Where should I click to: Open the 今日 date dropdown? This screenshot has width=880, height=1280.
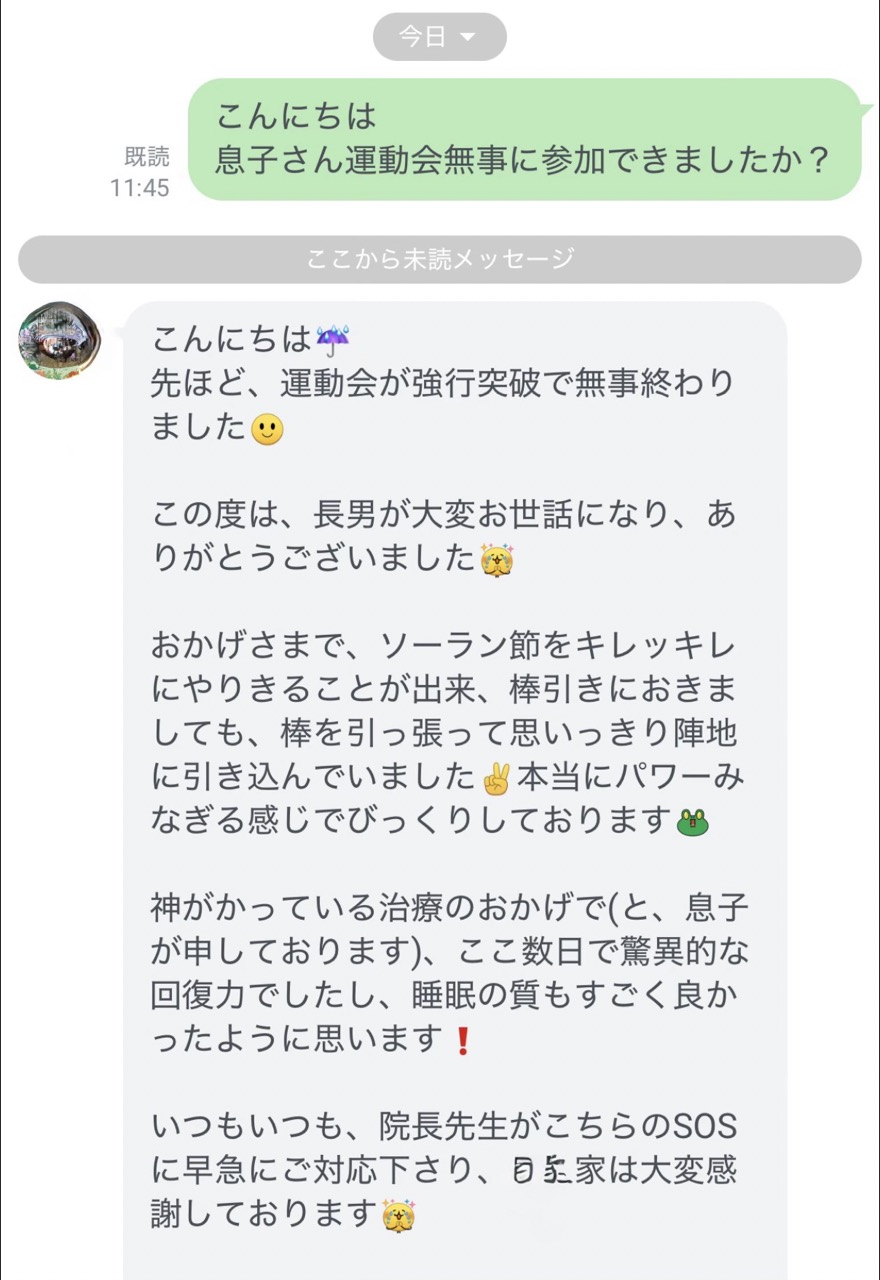point(439,37)
